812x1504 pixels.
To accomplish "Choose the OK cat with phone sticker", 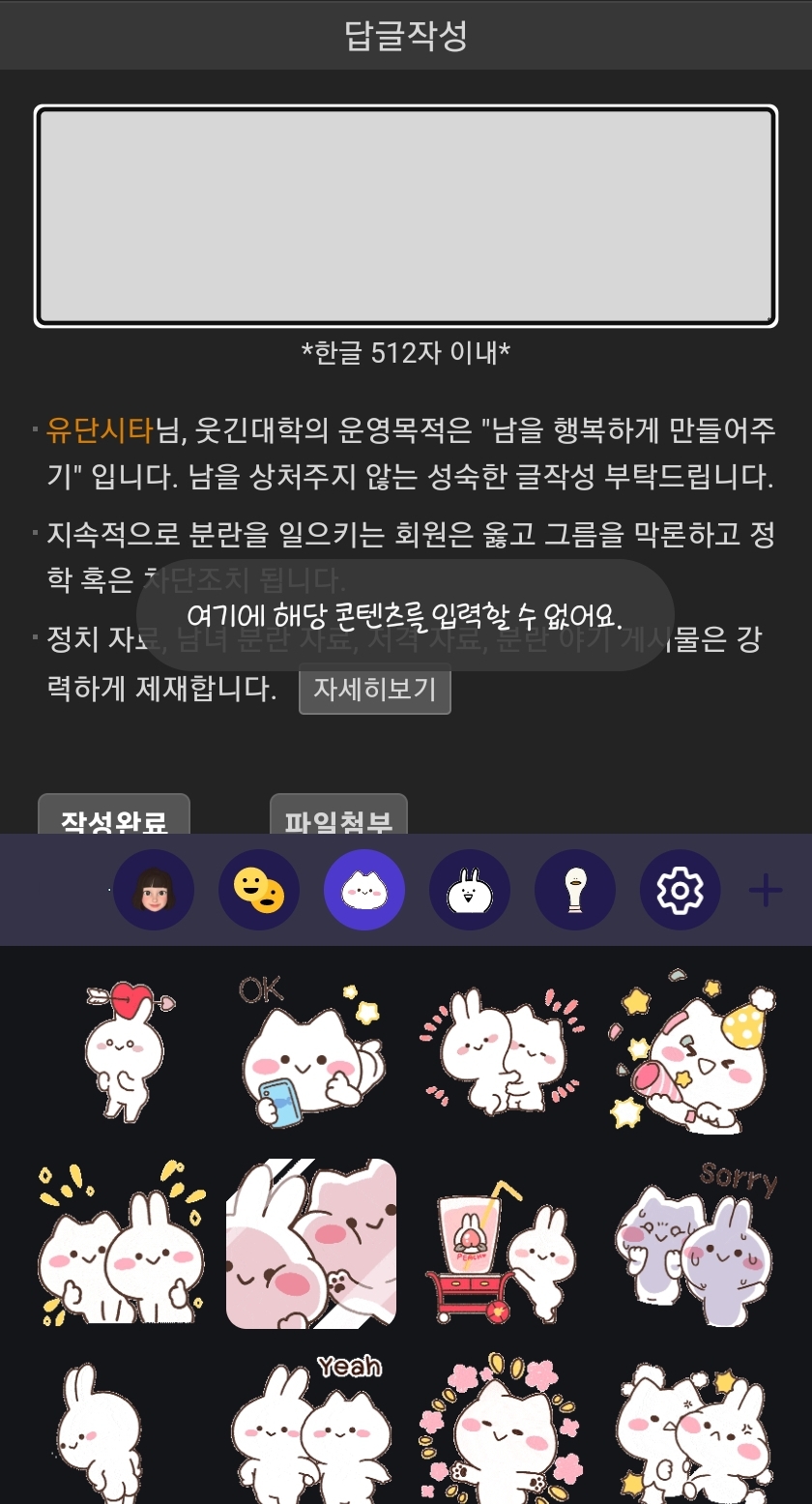I will [311, 1052].
